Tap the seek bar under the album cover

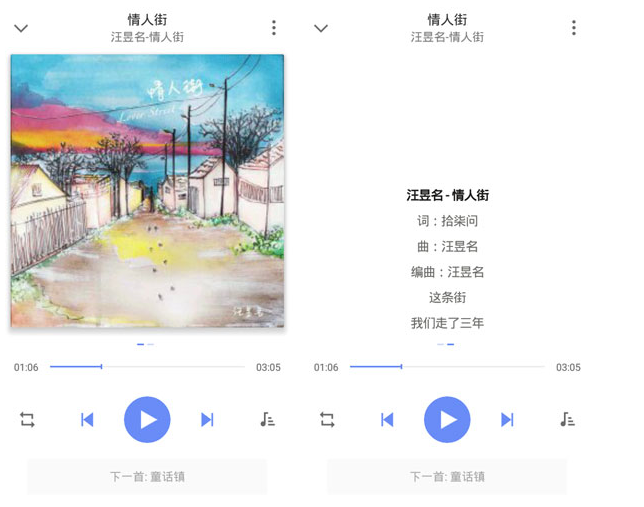click(x=147, y=367)
